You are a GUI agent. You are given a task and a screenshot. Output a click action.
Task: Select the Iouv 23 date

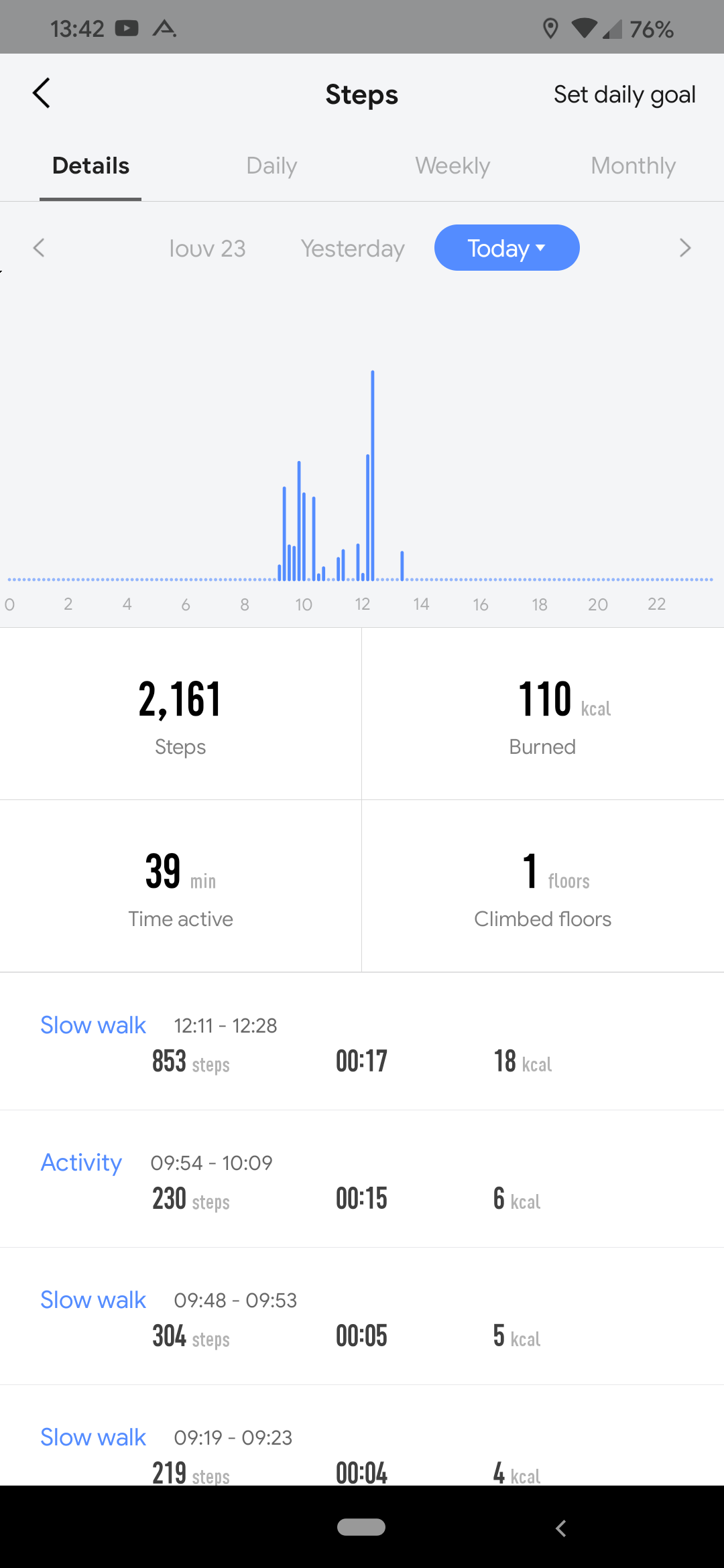207,249
